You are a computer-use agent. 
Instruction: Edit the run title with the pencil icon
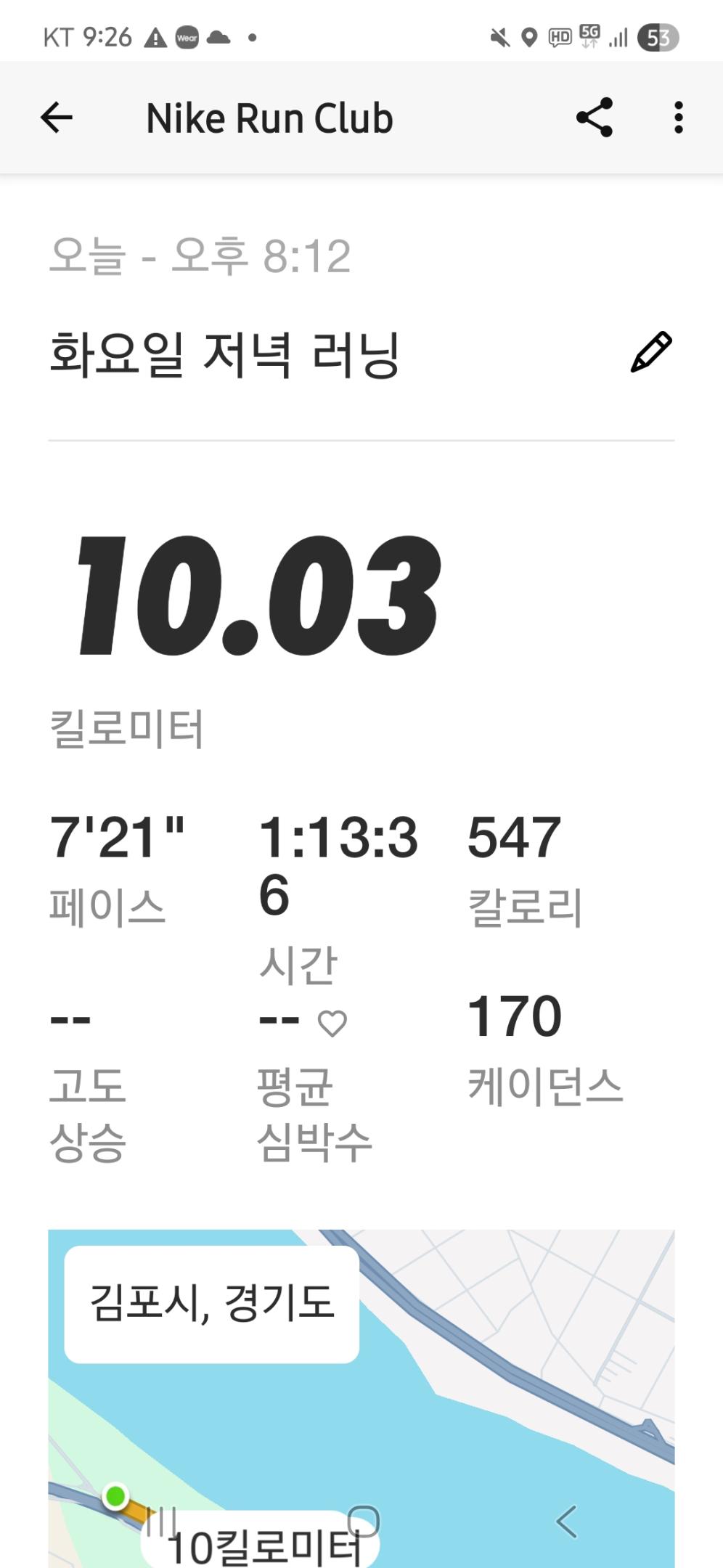coord(651,353)
